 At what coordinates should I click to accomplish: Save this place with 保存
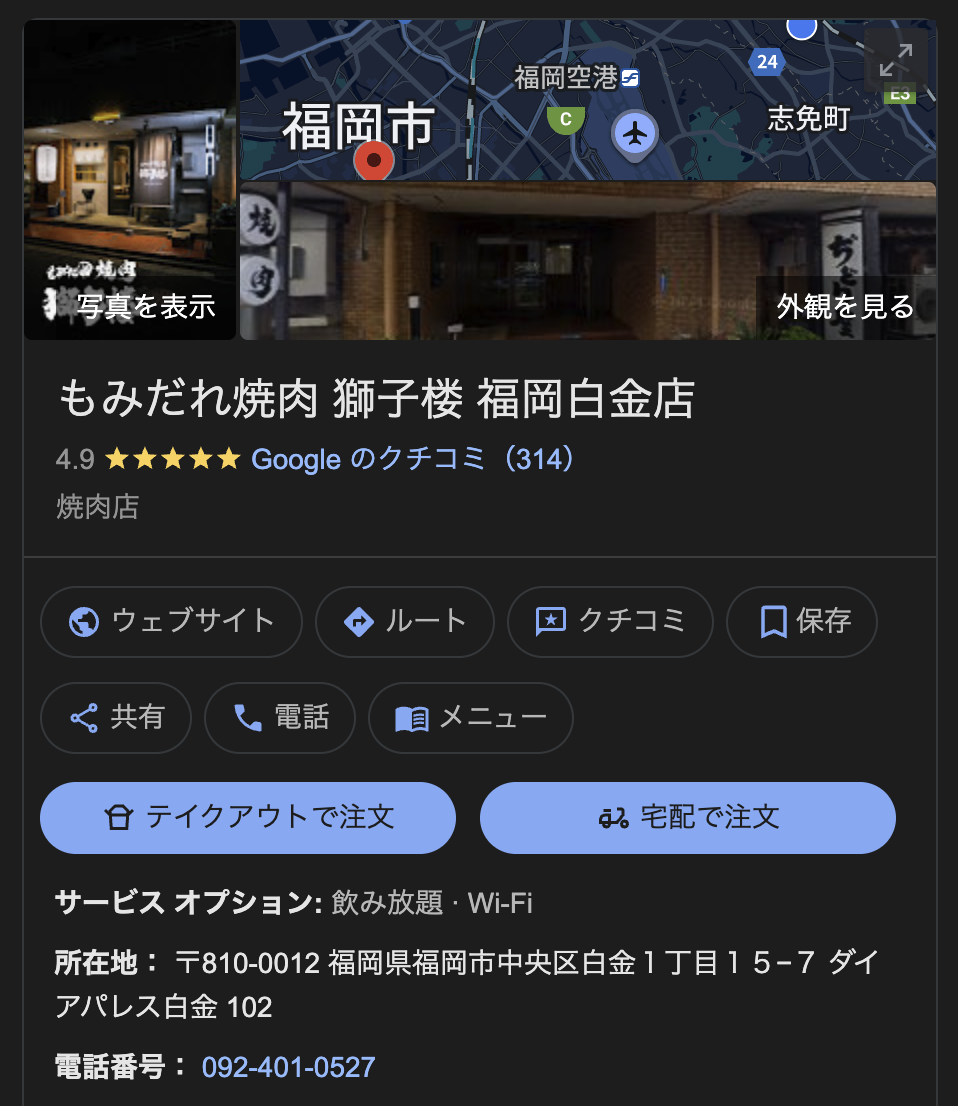(802, 621)
